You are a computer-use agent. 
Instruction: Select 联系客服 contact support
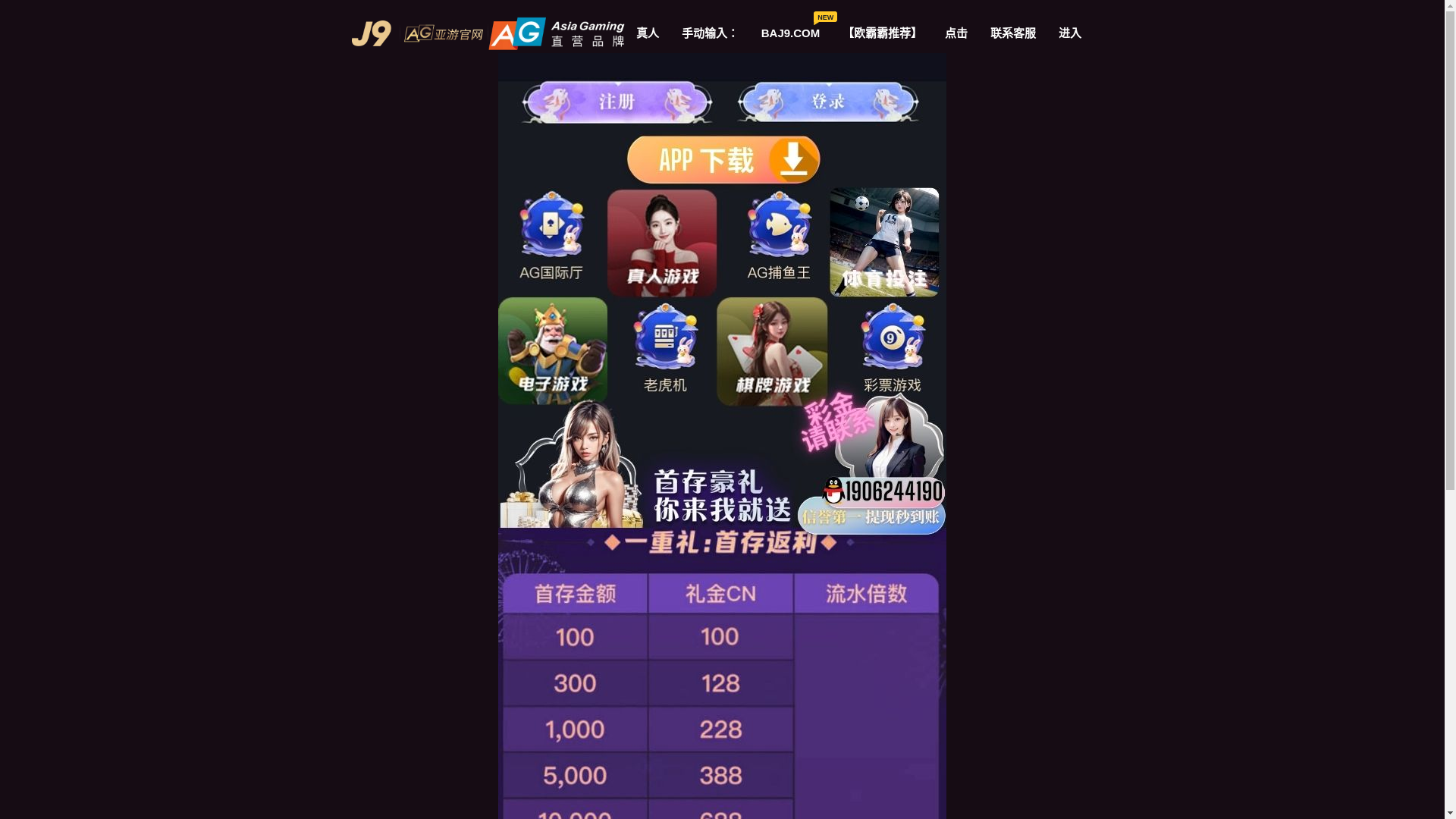point(1013,33)
